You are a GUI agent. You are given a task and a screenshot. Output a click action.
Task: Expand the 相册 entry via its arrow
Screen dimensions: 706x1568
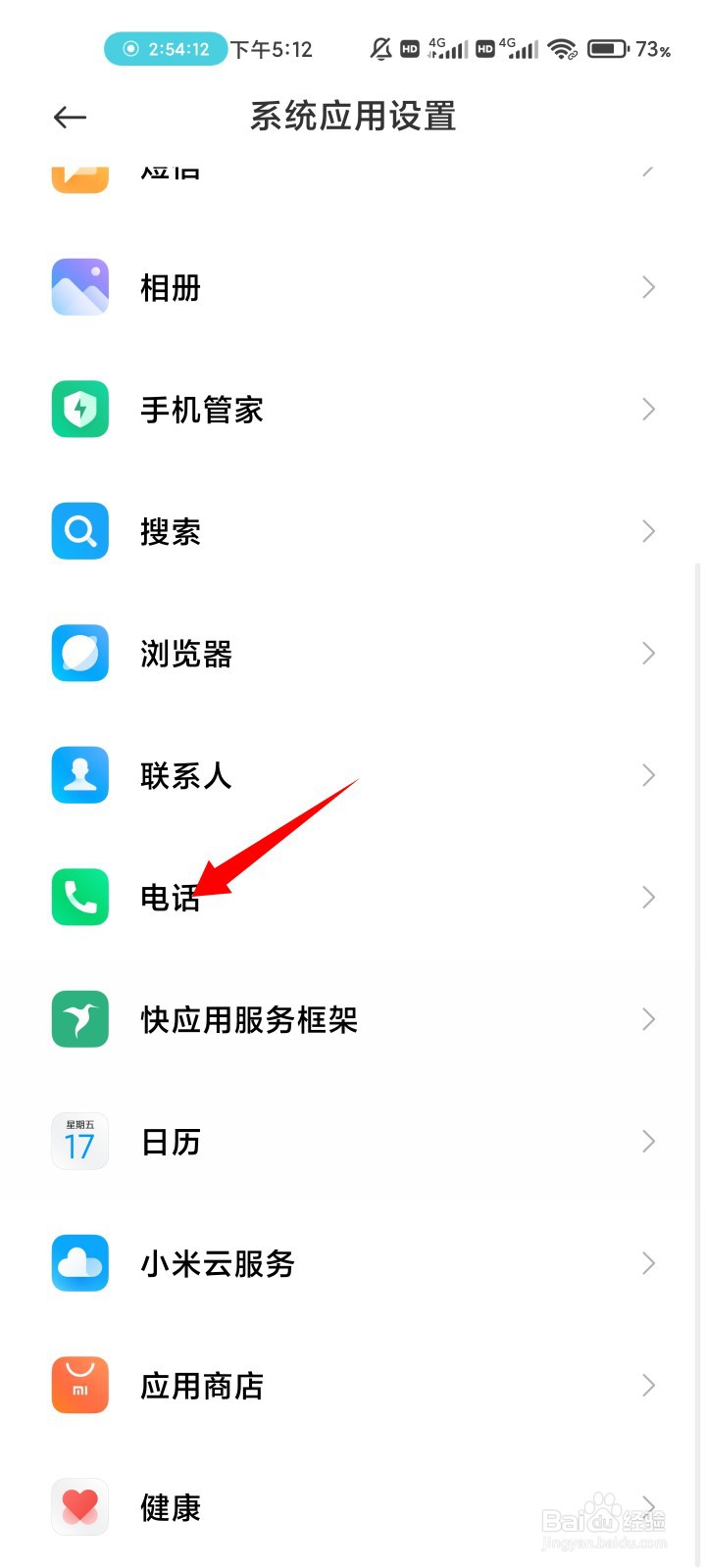pos(648,286)
